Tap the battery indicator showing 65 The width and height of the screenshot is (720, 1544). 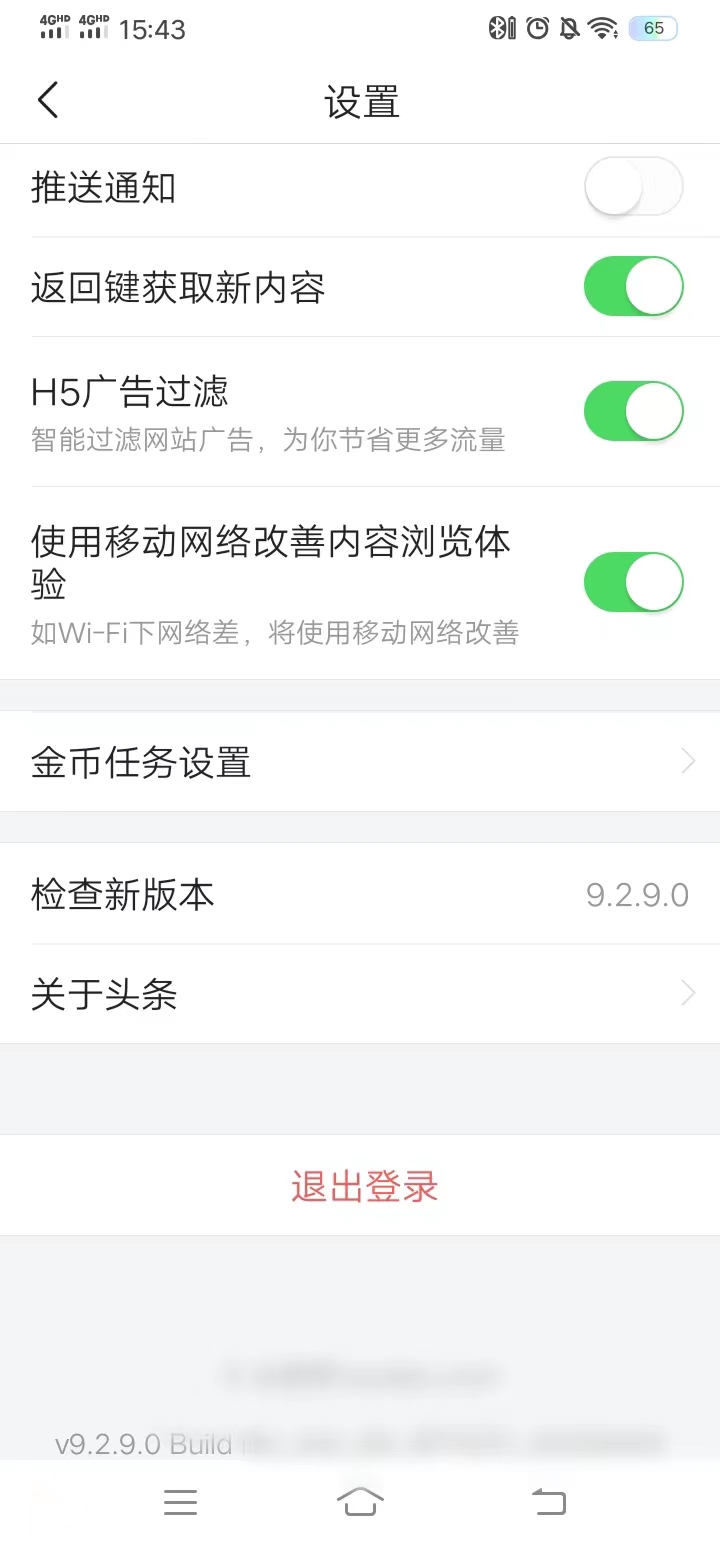pyautogui.click(x=652, y=27)
